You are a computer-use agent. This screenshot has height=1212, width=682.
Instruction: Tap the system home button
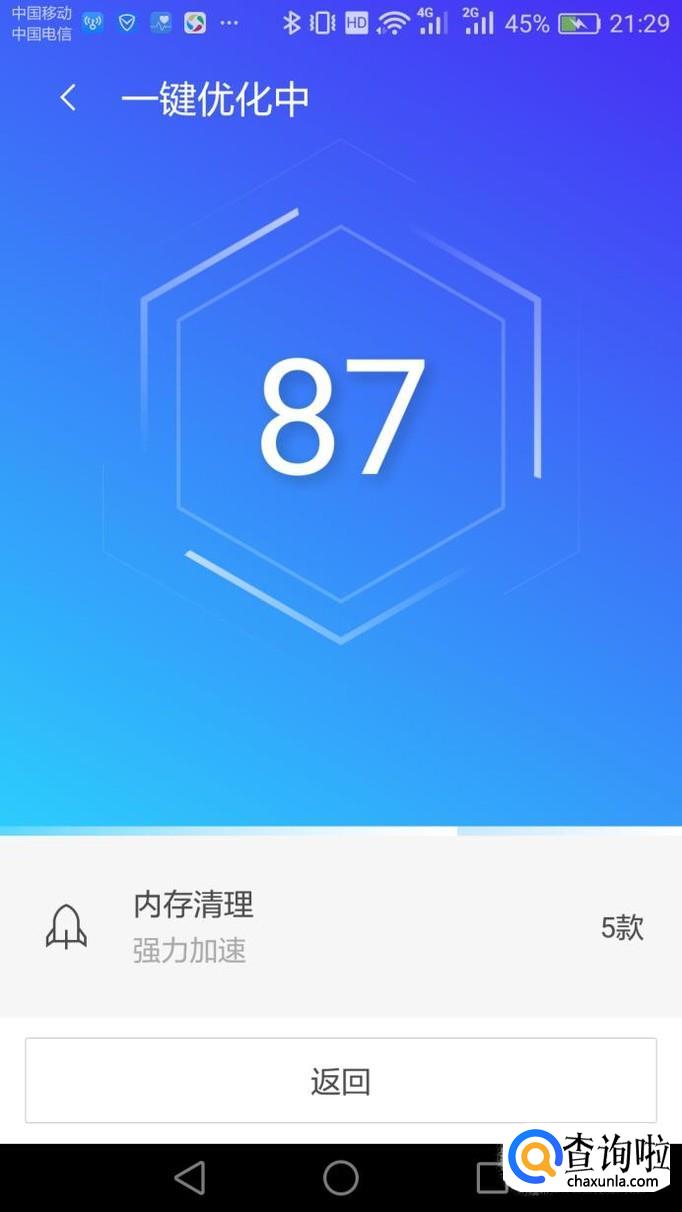(340, 1177)
